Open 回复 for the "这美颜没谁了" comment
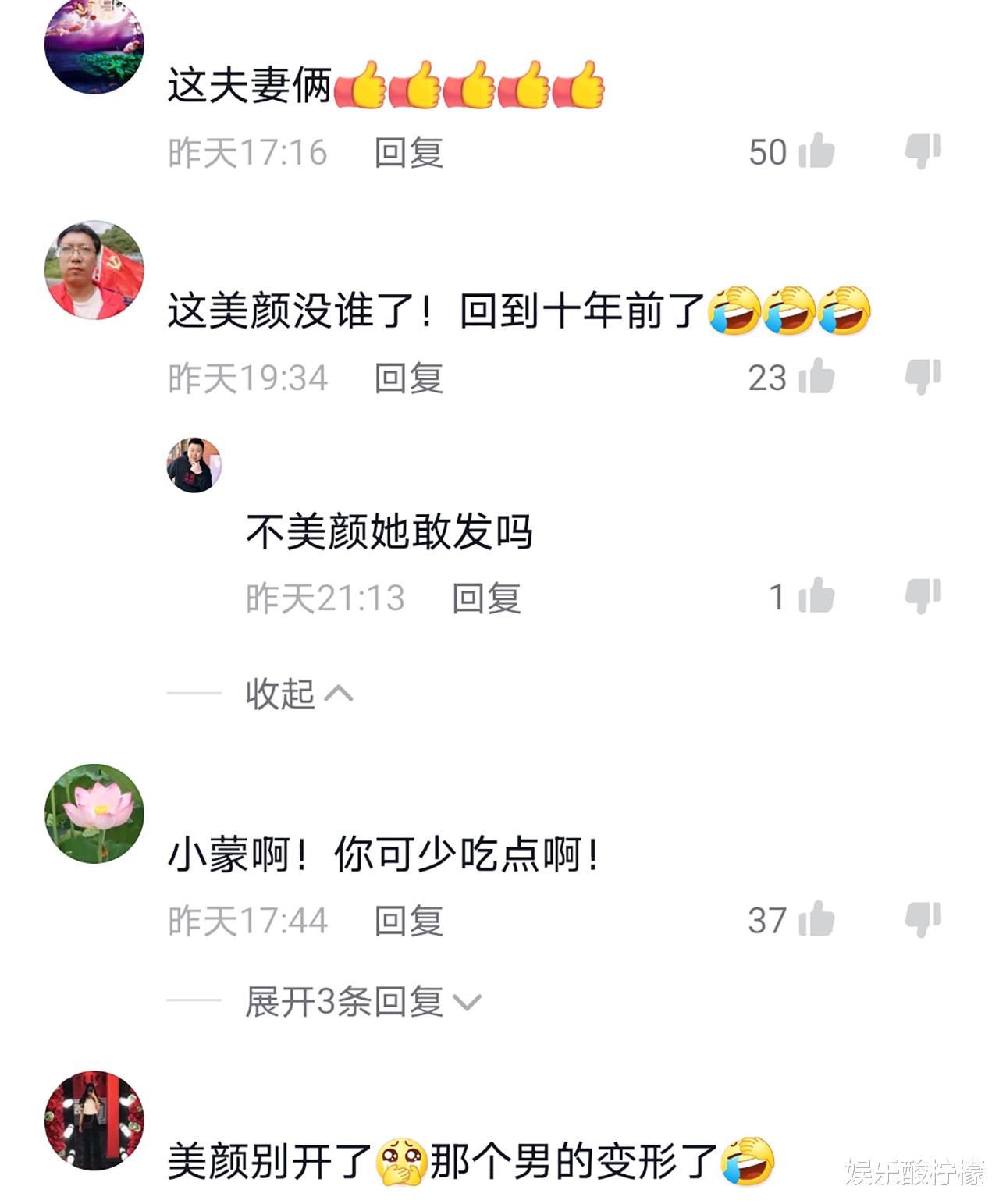 click(409, 377)
